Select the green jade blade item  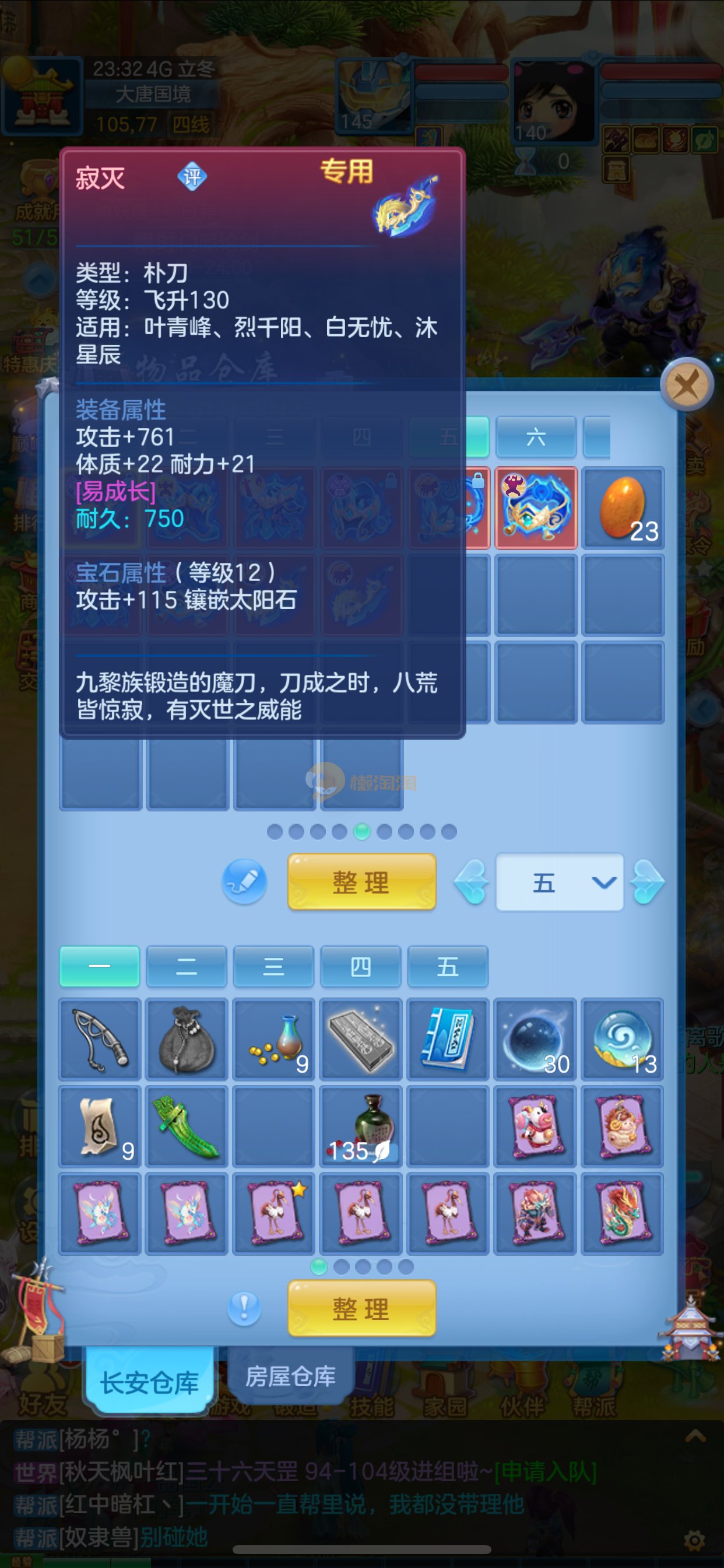point(186,1126)
